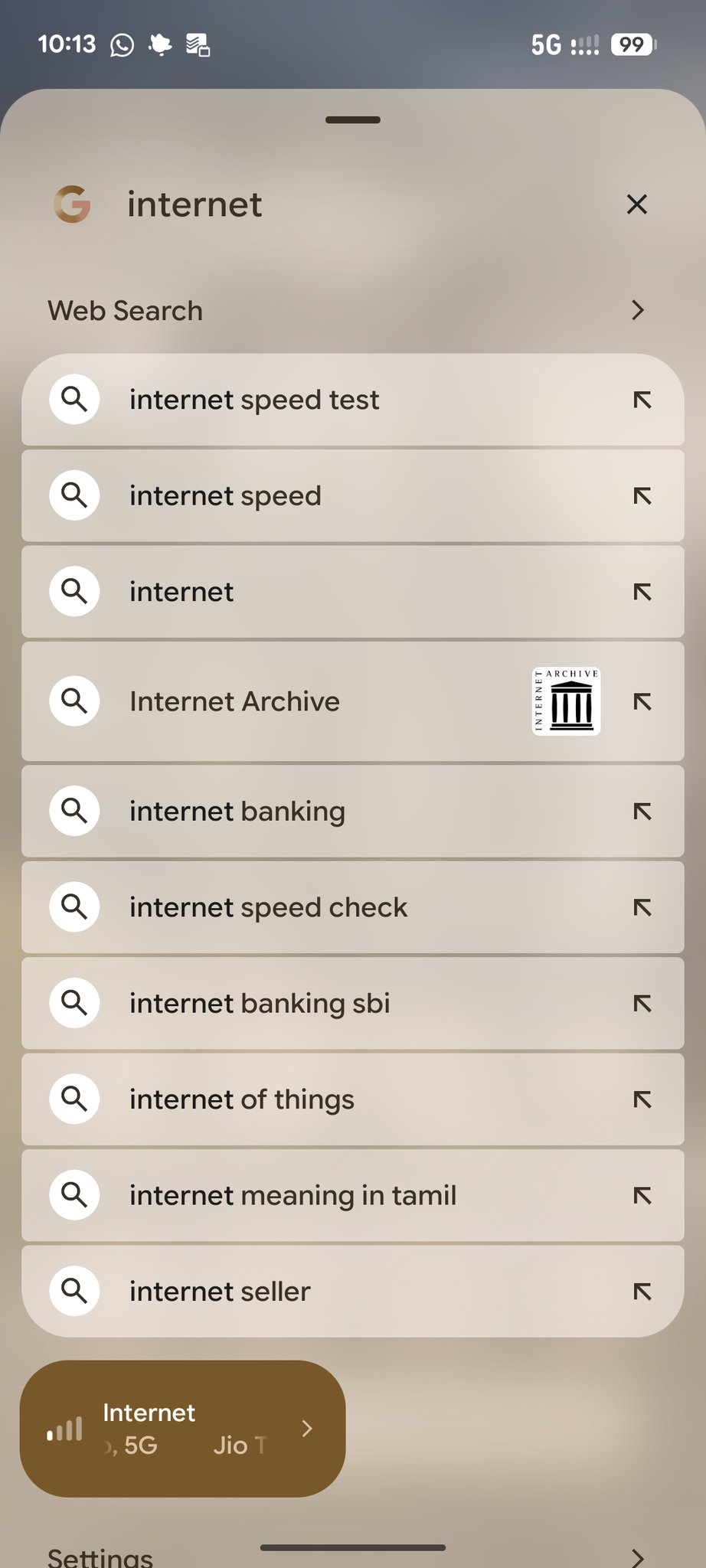Fill the query with 'internet banking sbi' arrow

642,1003
